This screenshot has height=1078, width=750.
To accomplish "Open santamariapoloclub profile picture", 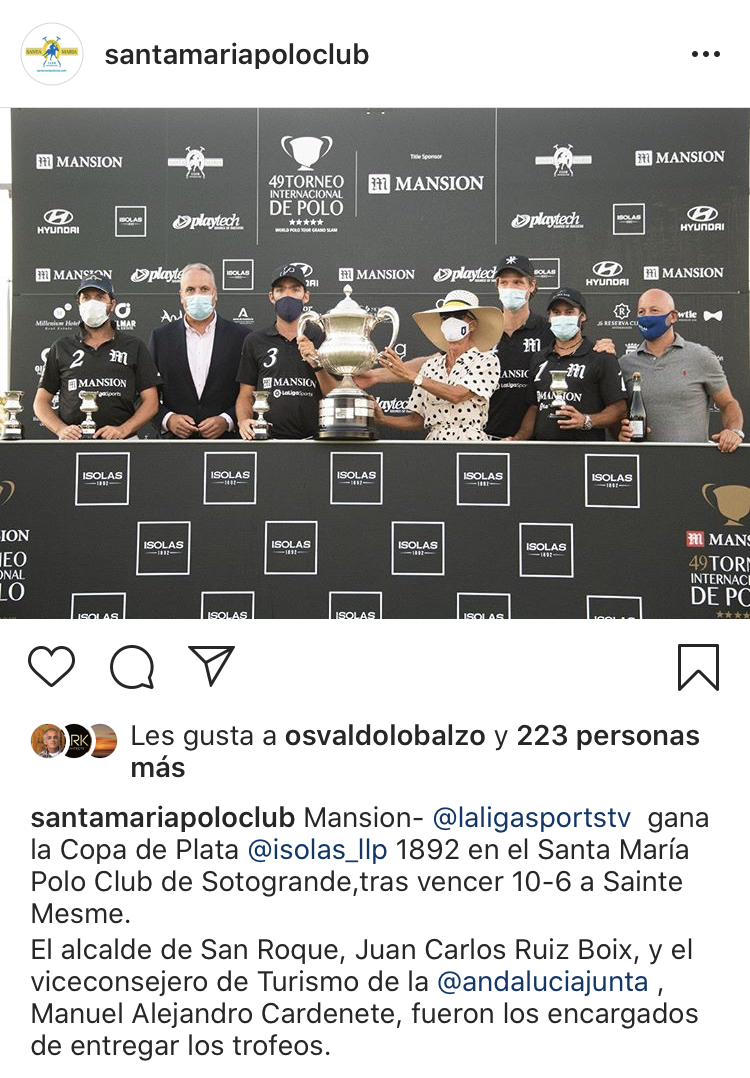I will [51, 54].
